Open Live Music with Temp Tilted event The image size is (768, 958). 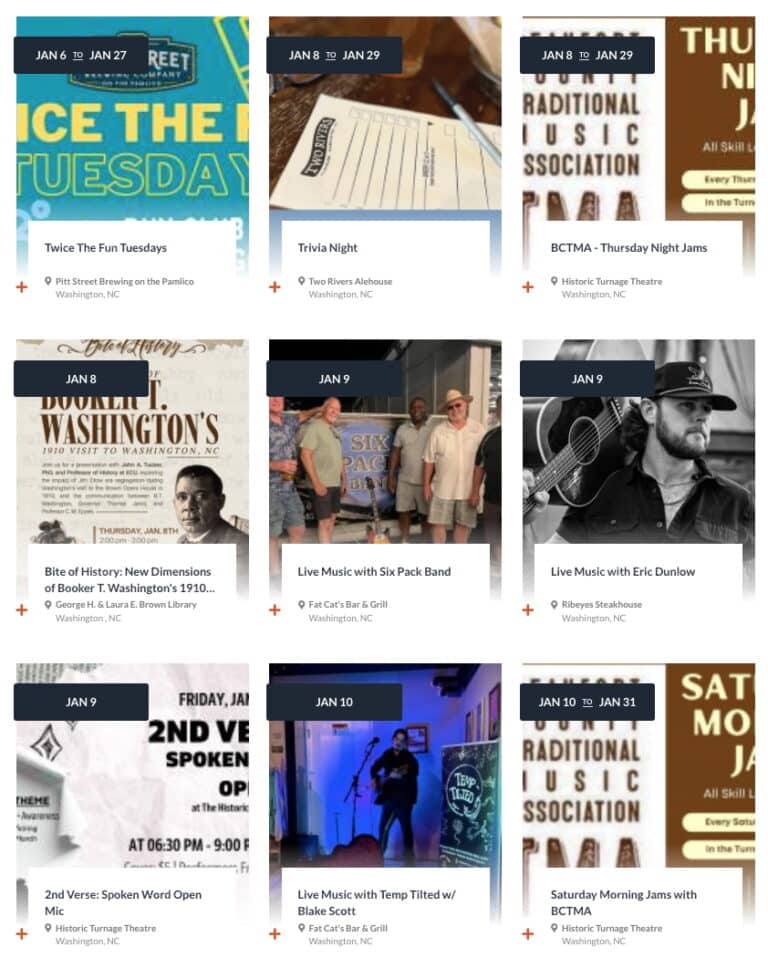[x=376, y=902]
